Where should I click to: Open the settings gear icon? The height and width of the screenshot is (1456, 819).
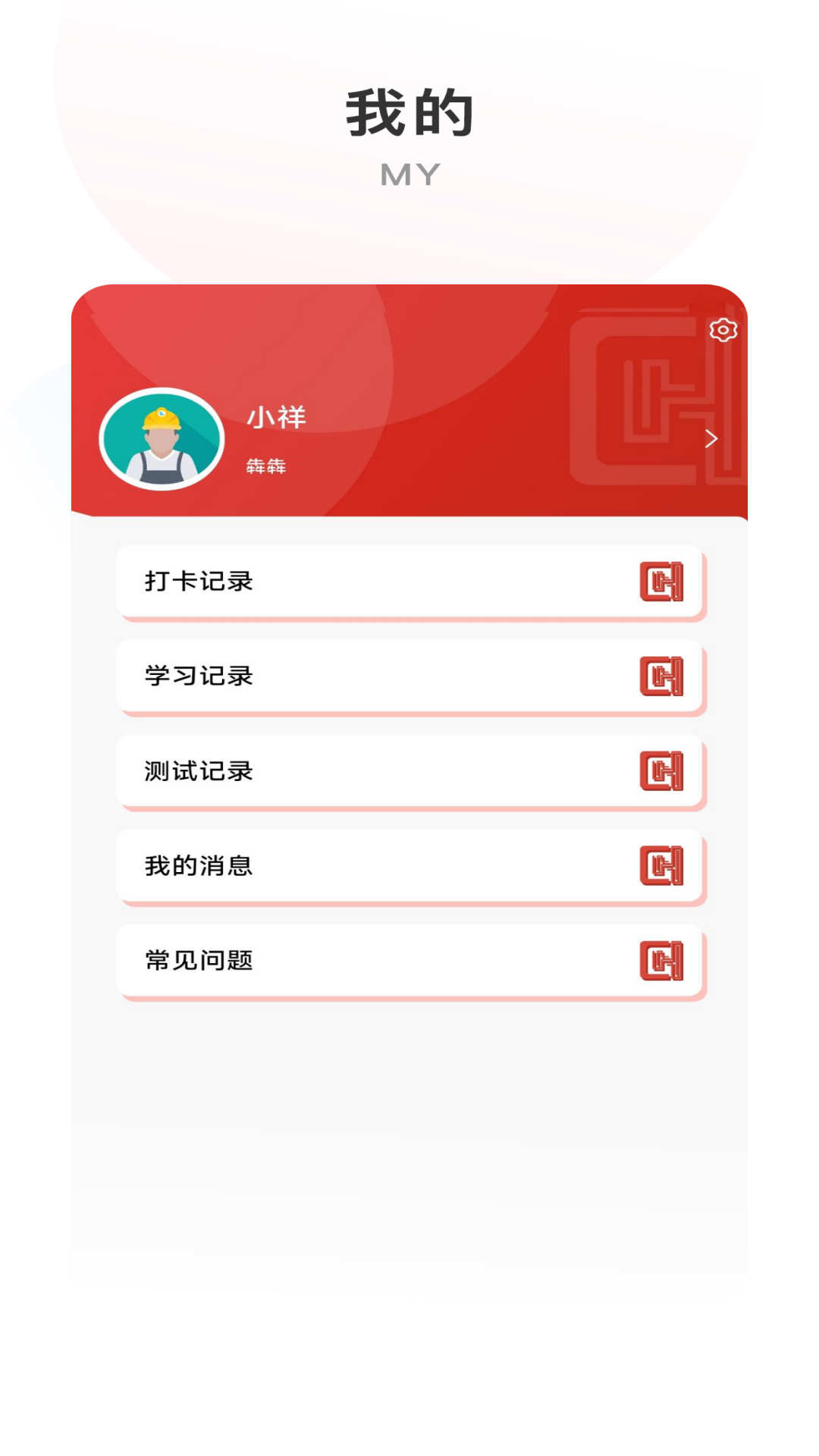(723, 329)
